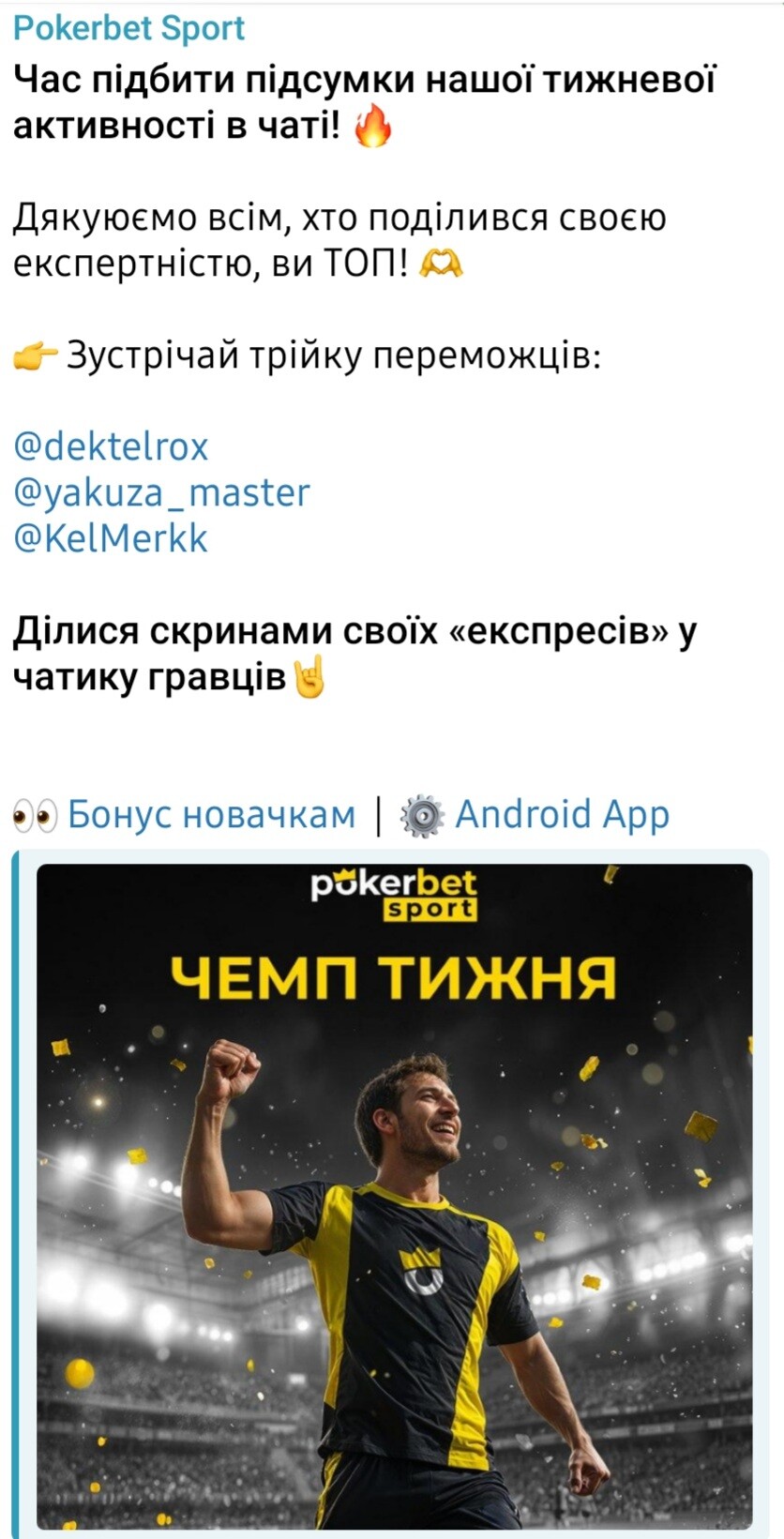Open the @yakuza_master mention
The height and width of the screenshot is (1539, 784).
click(161, 492)
